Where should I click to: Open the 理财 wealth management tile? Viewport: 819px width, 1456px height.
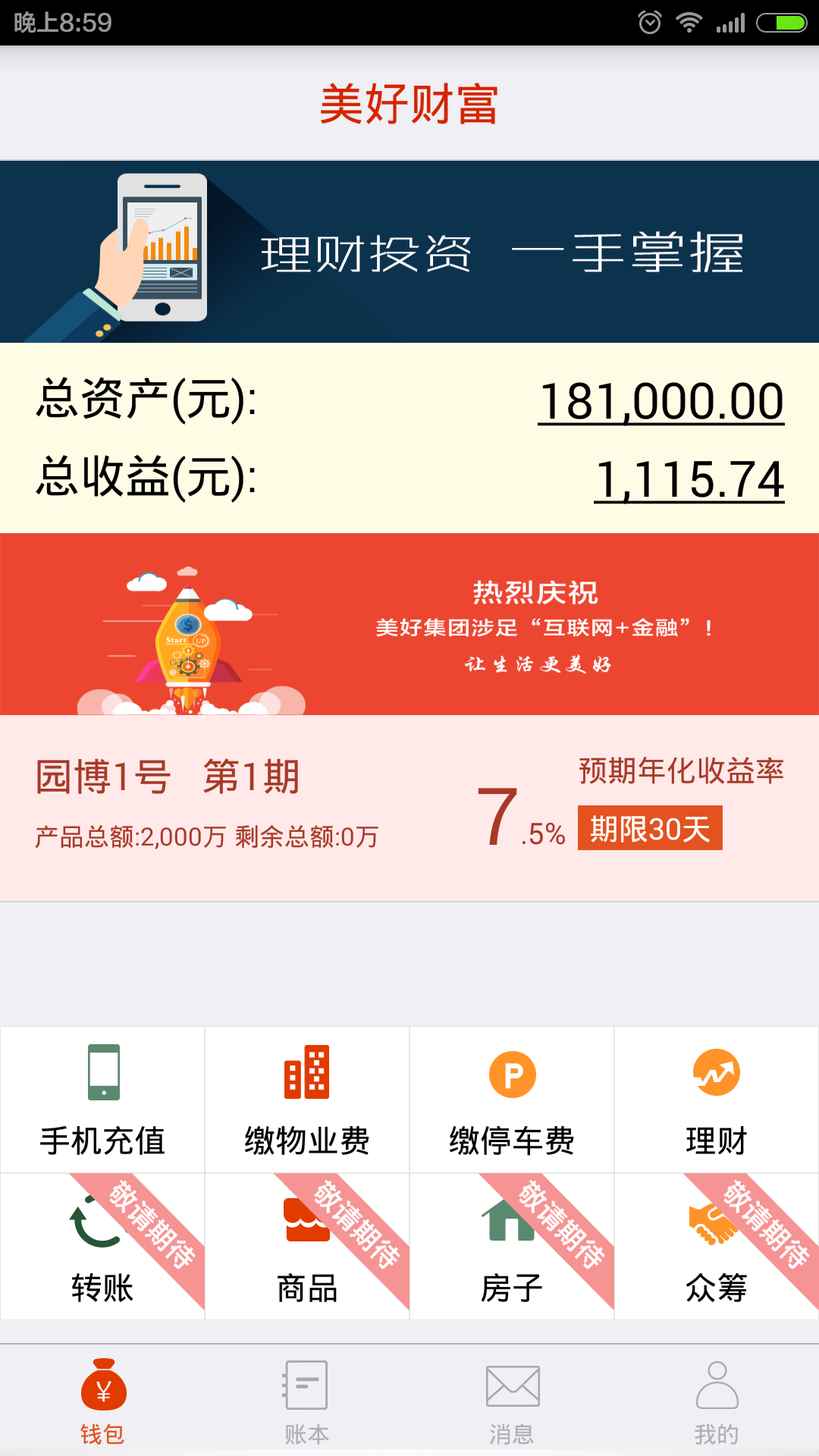pyautogui.click(x=717, y=1100)
